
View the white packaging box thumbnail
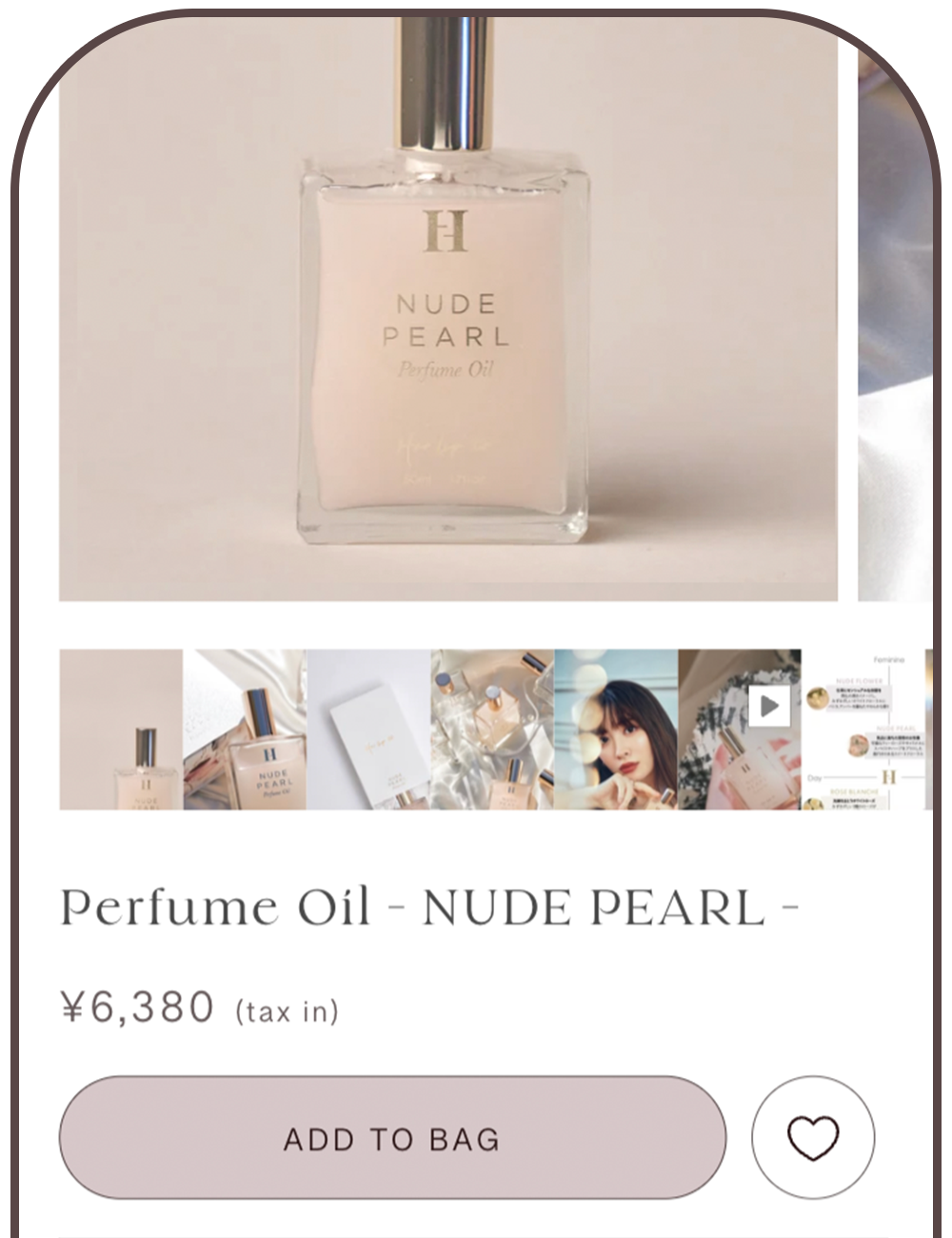click(x=368, y=729)
